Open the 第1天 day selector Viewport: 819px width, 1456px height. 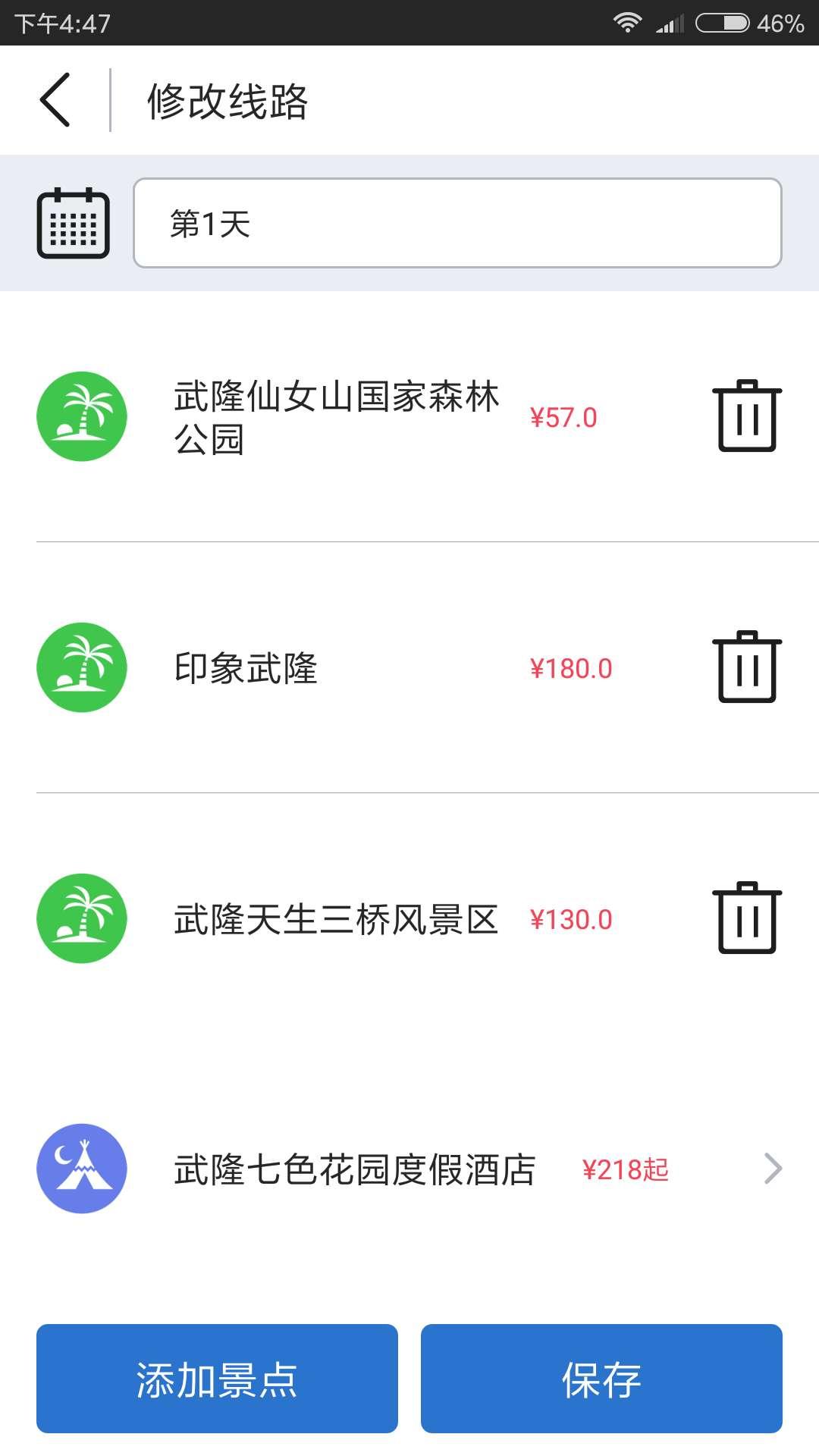click(x=457, y=223)
